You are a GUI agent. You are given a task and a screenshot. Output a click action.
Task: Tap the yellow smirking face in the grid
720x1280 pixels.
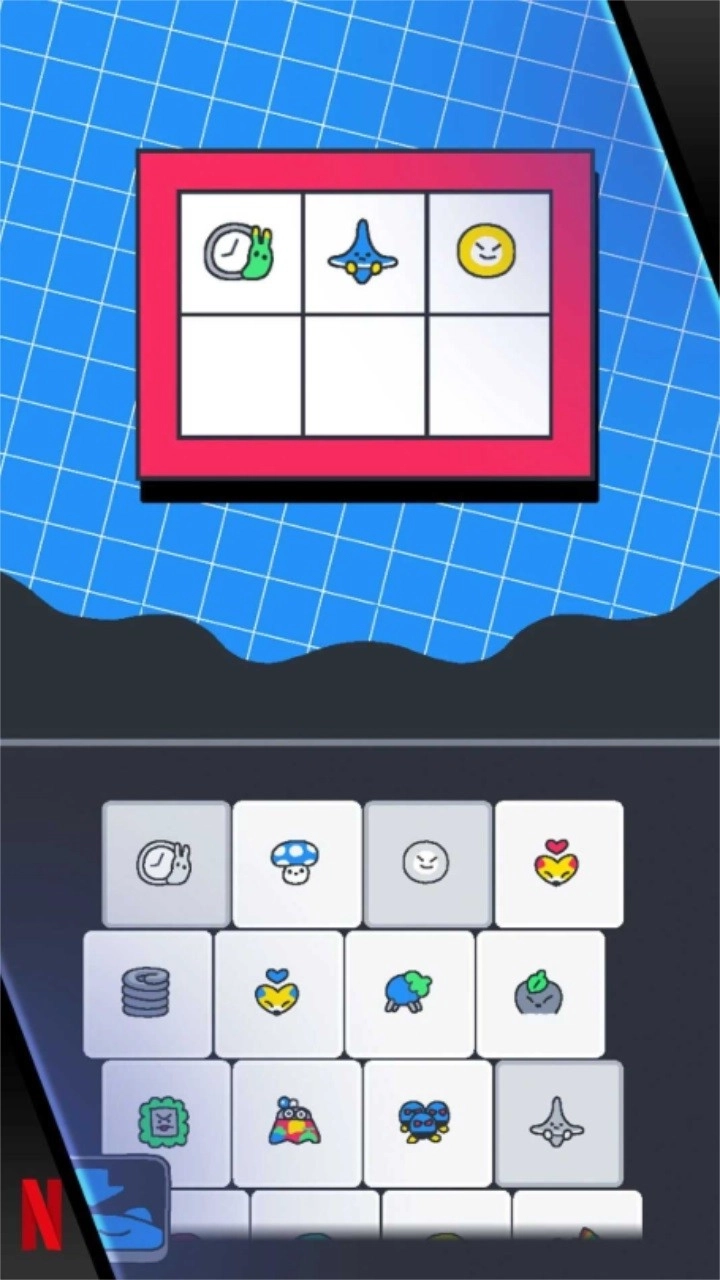(x=488, y=252)
